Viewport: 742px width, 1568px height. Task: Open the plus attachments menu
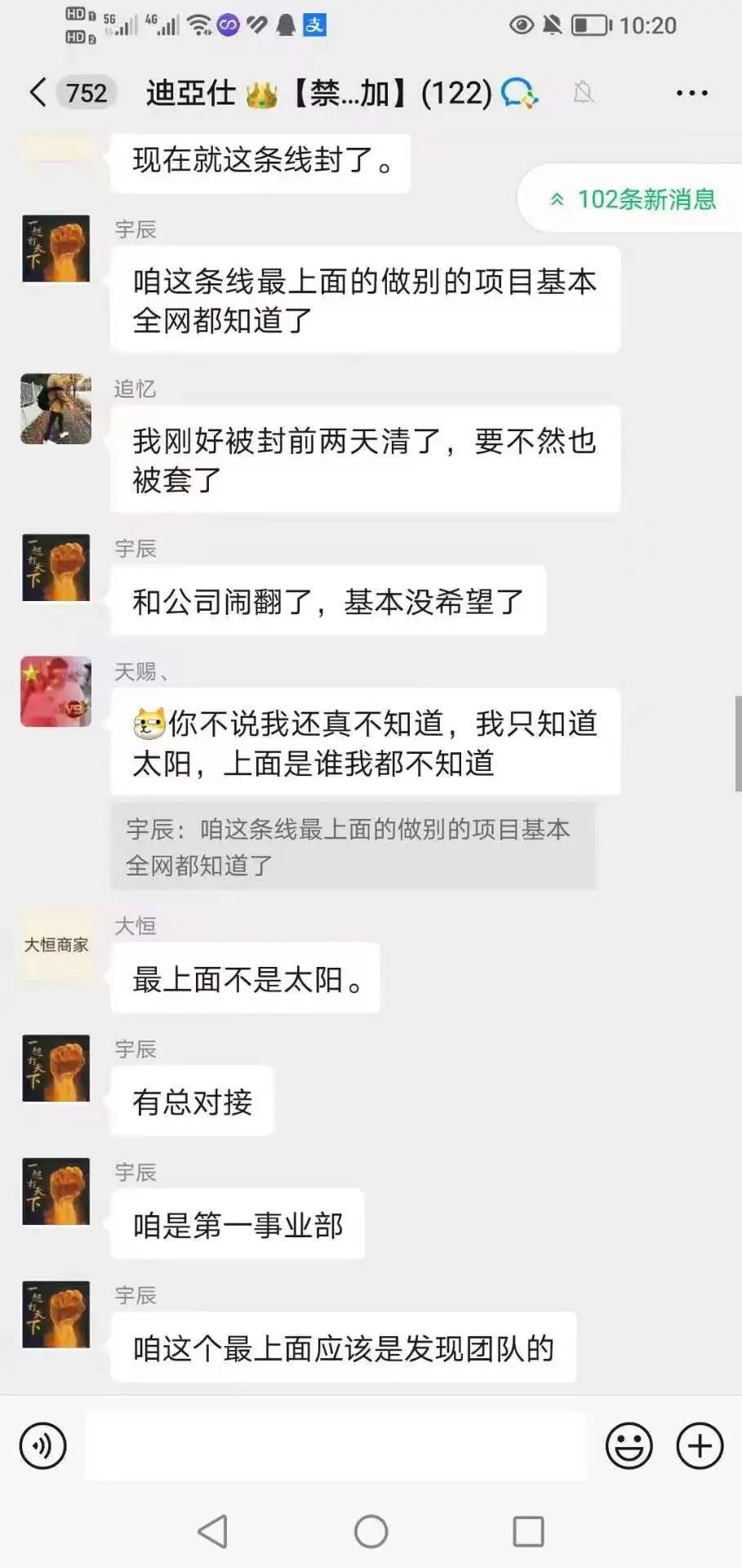(x=700, y=1446)
